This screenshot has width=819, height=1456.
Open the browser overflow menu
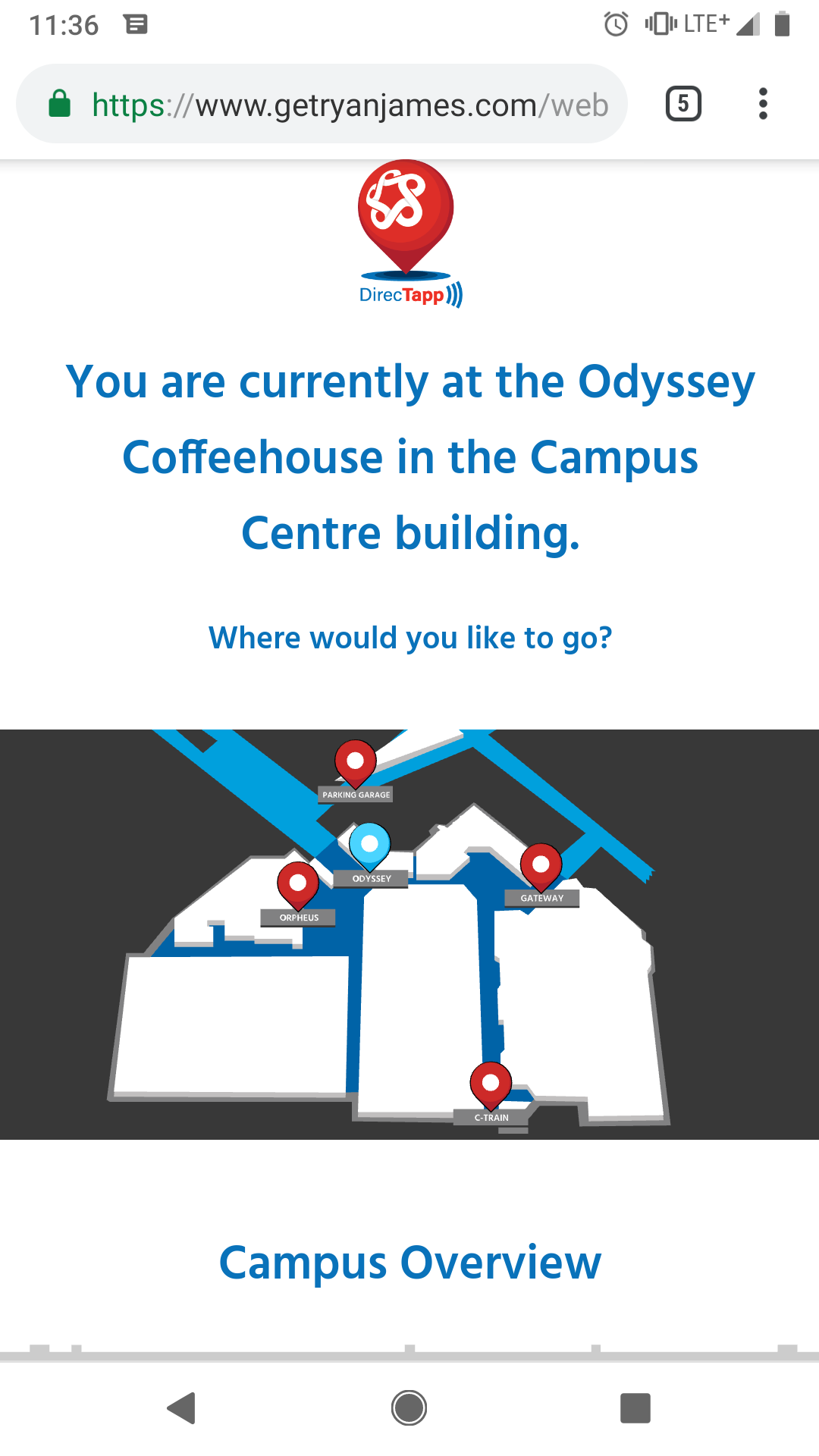pos(763,104)
